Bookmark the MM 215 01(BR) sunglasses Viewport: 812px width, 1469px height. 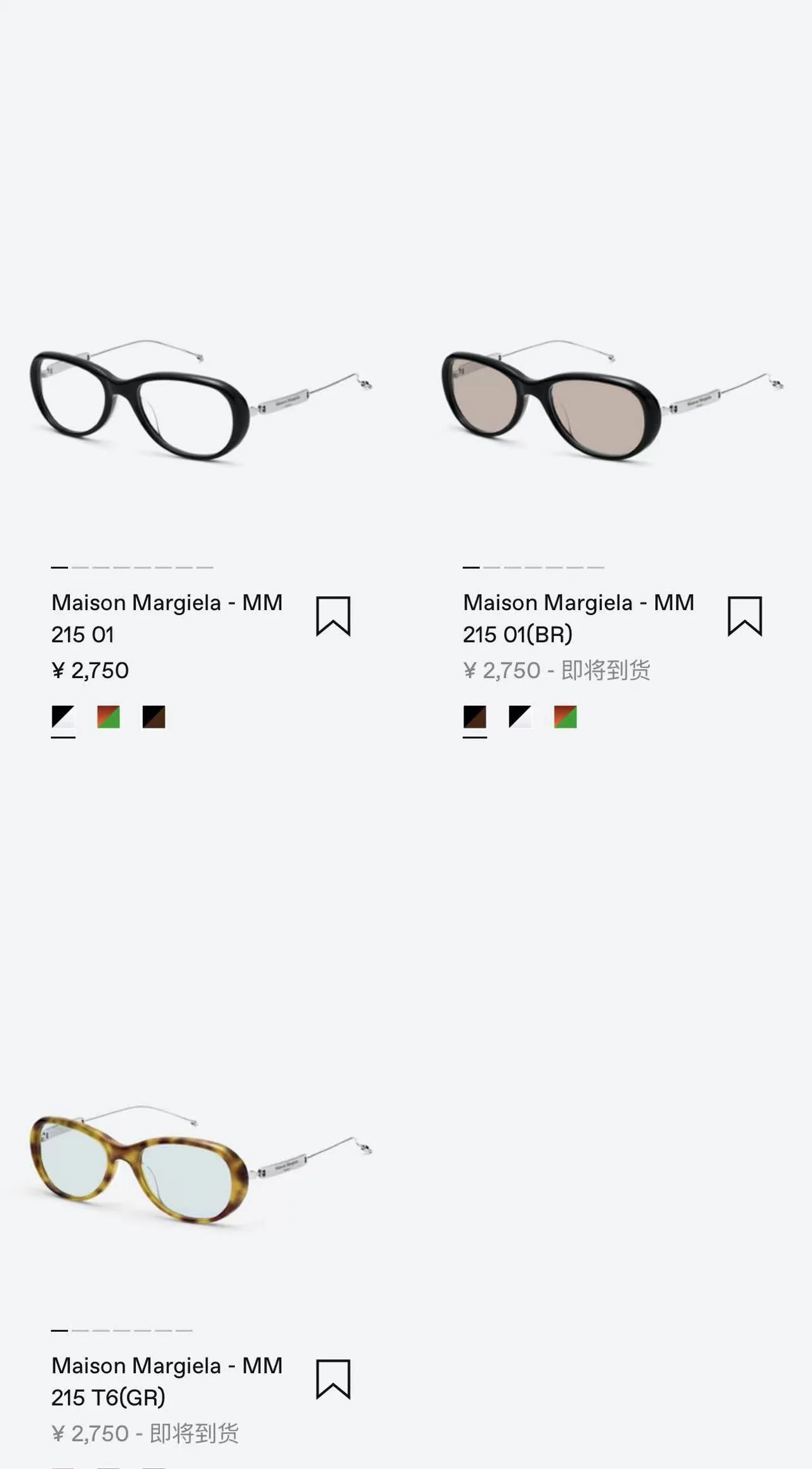click(x=745, y=616)
